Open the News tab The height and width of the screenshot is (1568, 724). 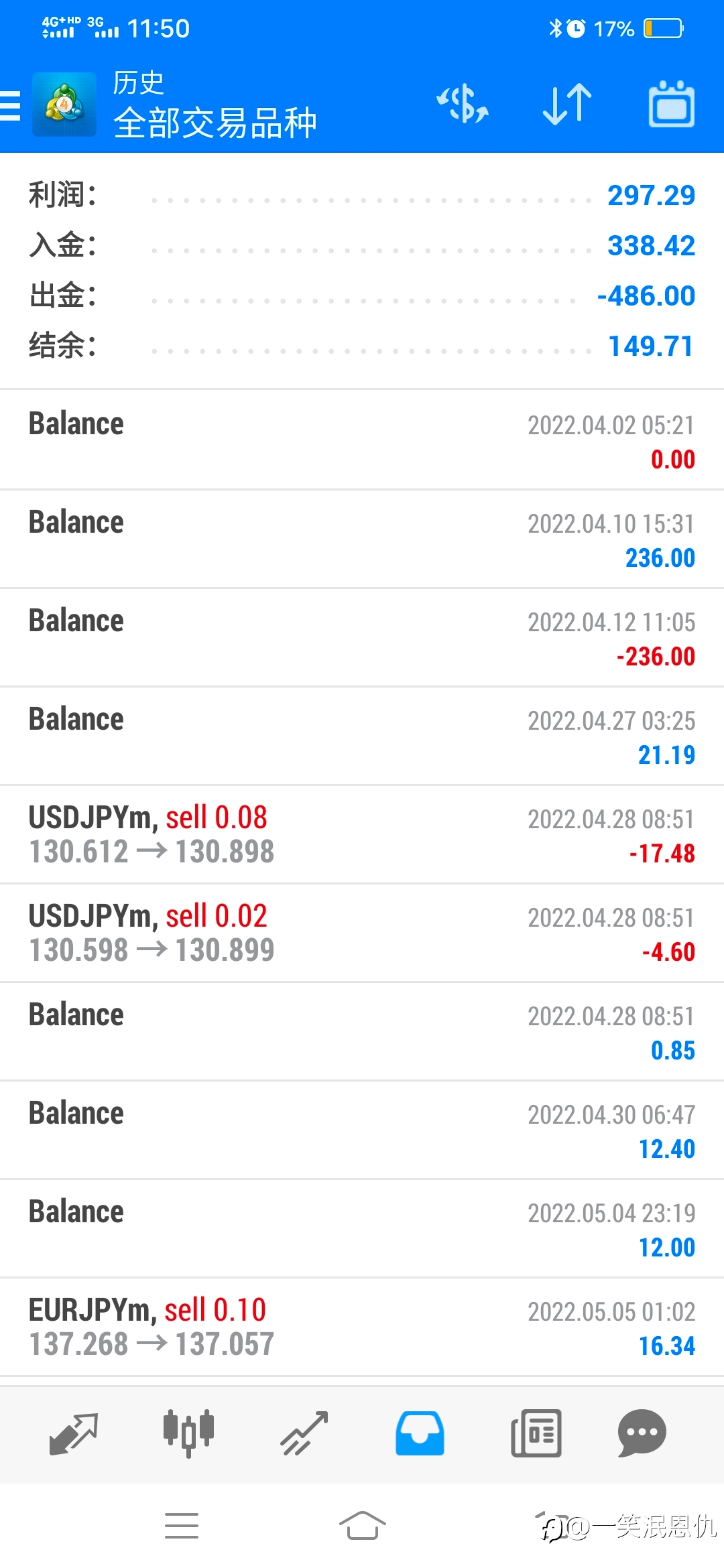point(536,1433)
